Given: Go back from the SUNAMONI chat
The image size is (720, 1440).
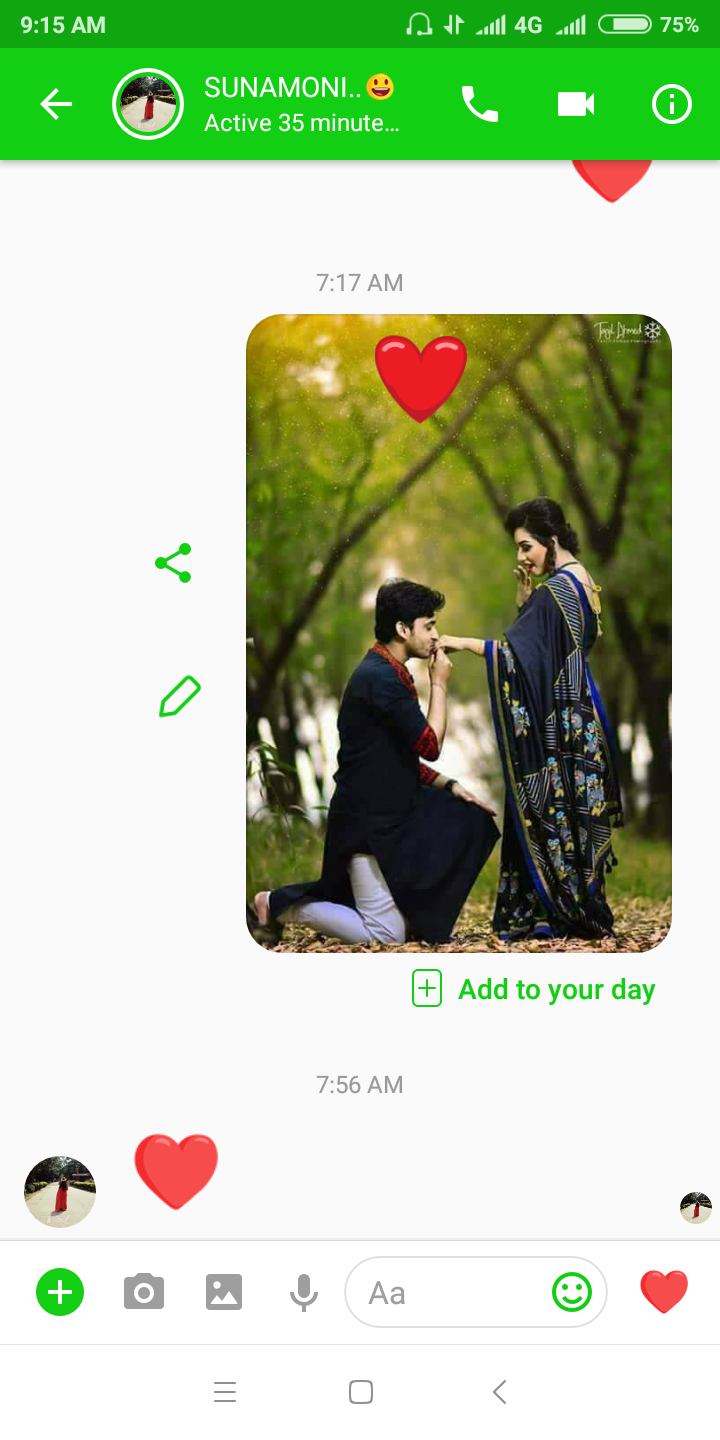Looking at the screenshot, I should (x=56, y=104).
